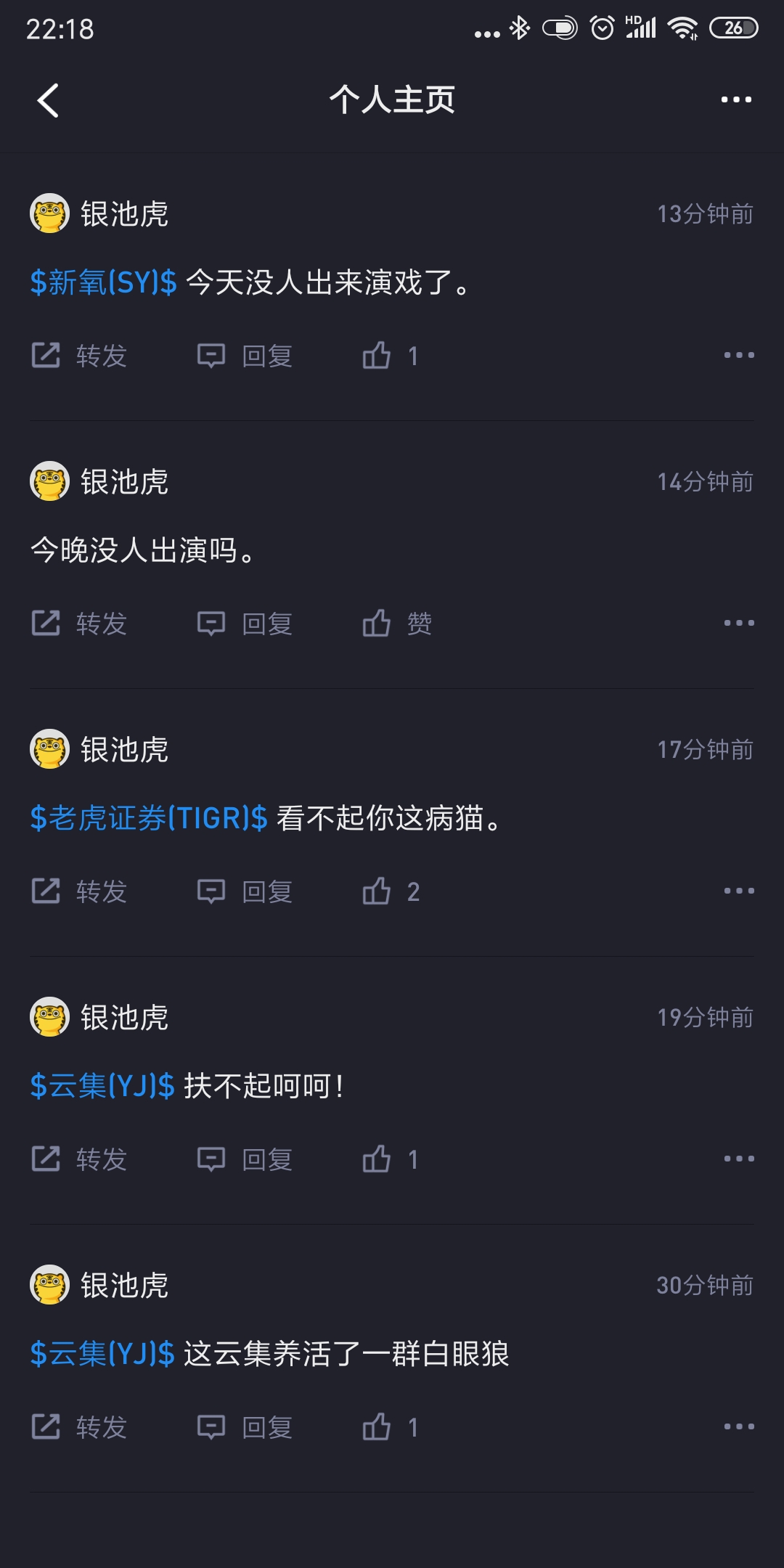Open more options for 这云集养活了一群白眼狼 post

tap(739, 1426)
